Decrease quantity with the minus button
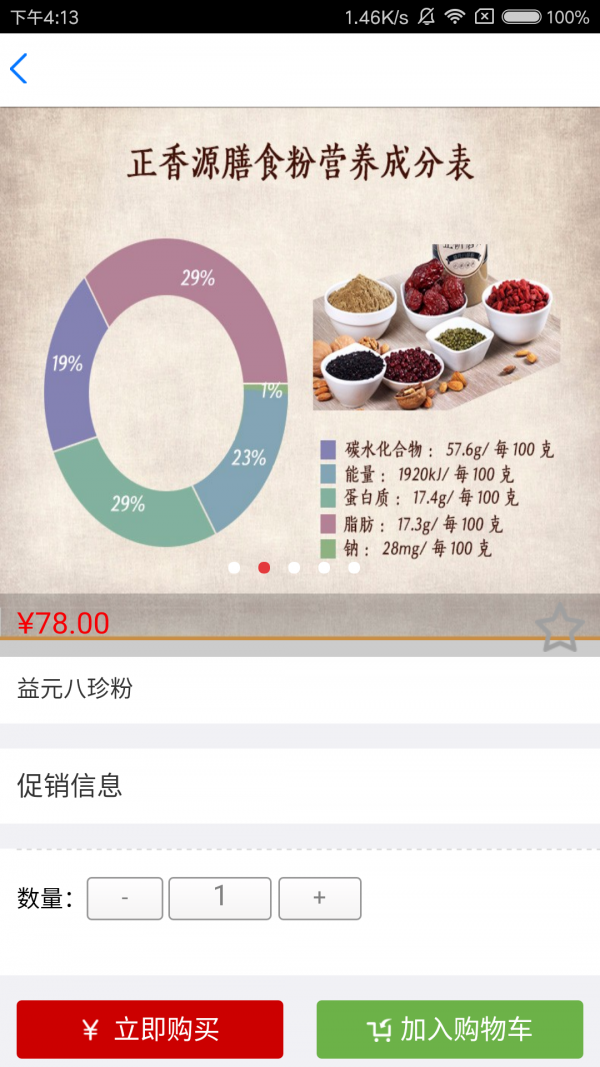The width and height of the screenshot is (600, 1067). point(125,898)
